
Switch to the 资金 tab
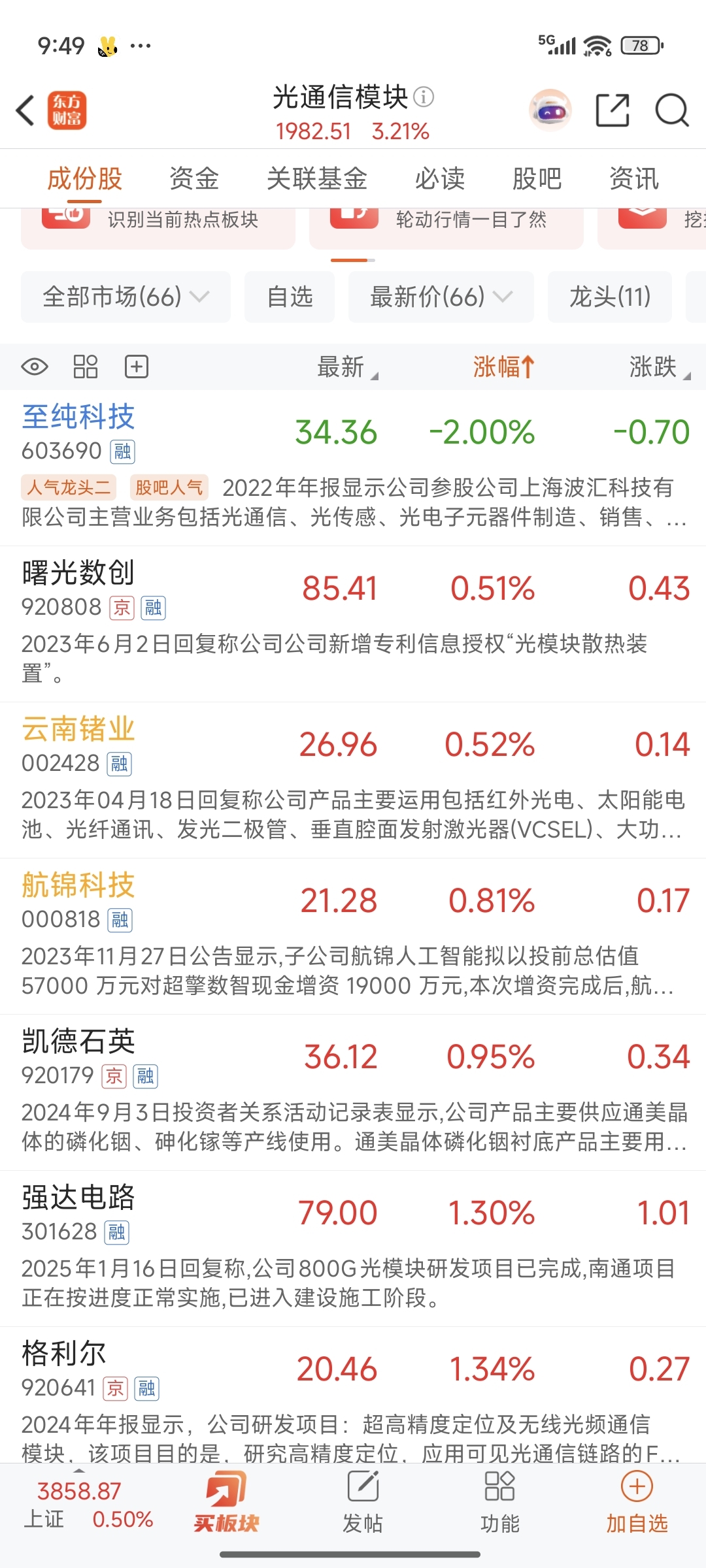(x=193, y=178)
